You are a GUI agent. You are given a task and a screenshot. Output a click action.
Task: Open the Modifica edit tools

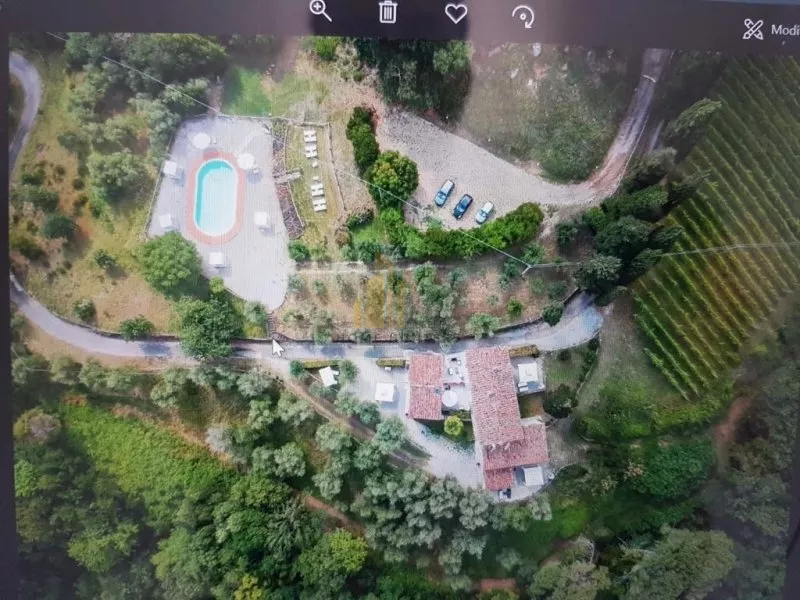point(770,29)
